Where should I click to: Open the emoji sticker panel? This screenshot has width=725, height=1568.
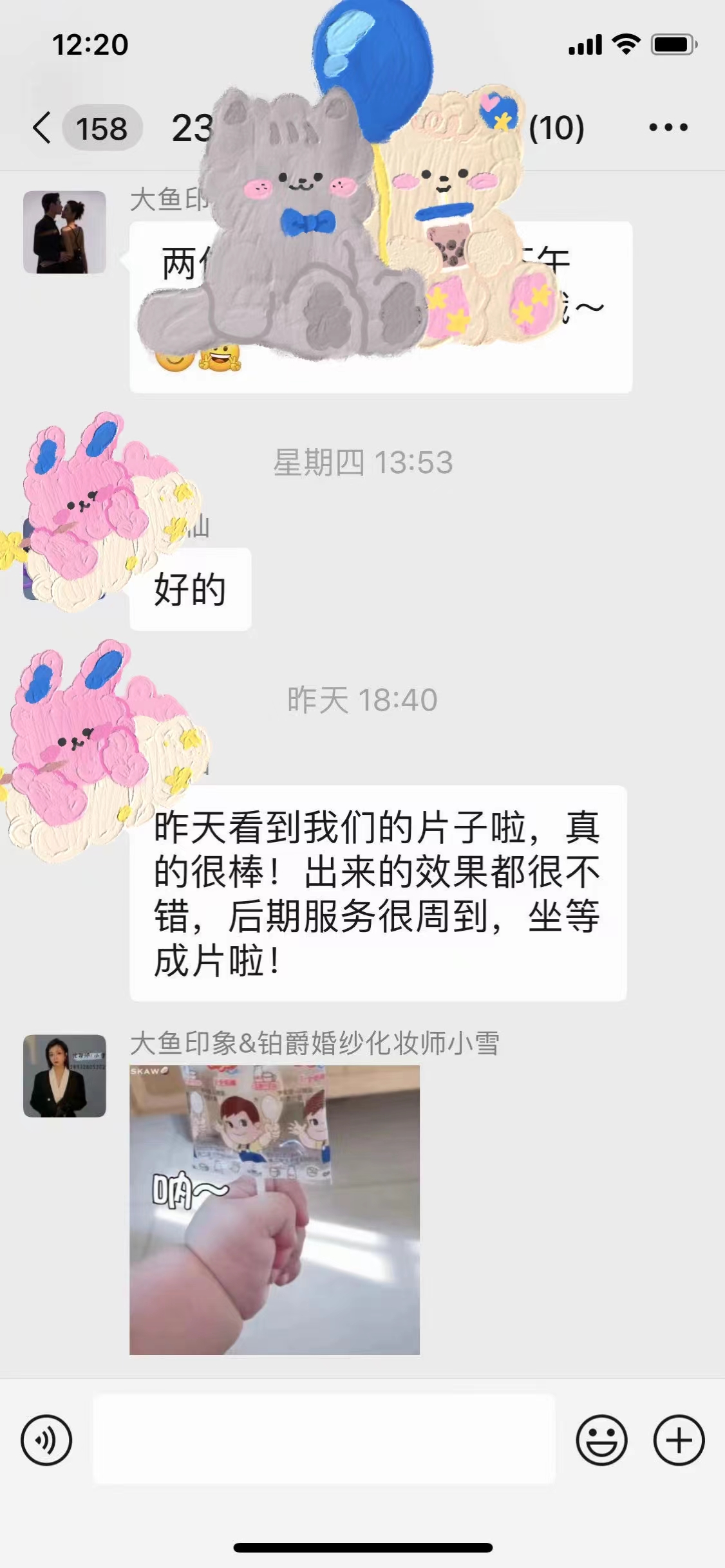click(601, 1440)
